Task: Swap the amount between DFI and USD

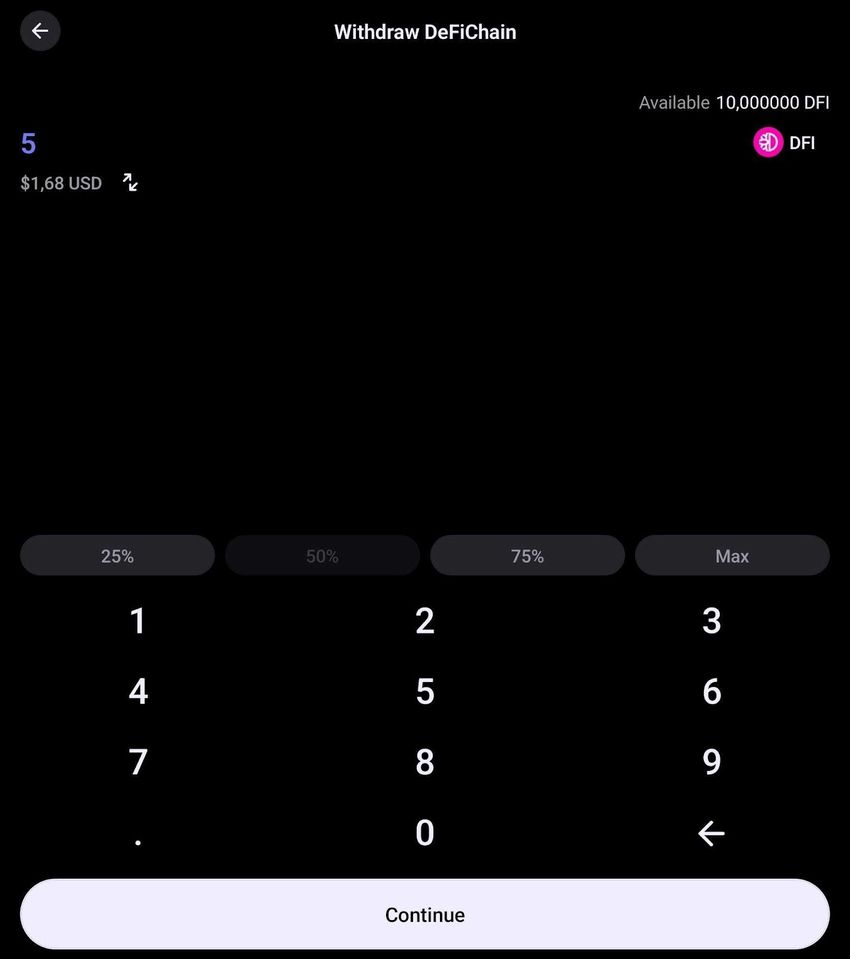Action: coord(130,182)
